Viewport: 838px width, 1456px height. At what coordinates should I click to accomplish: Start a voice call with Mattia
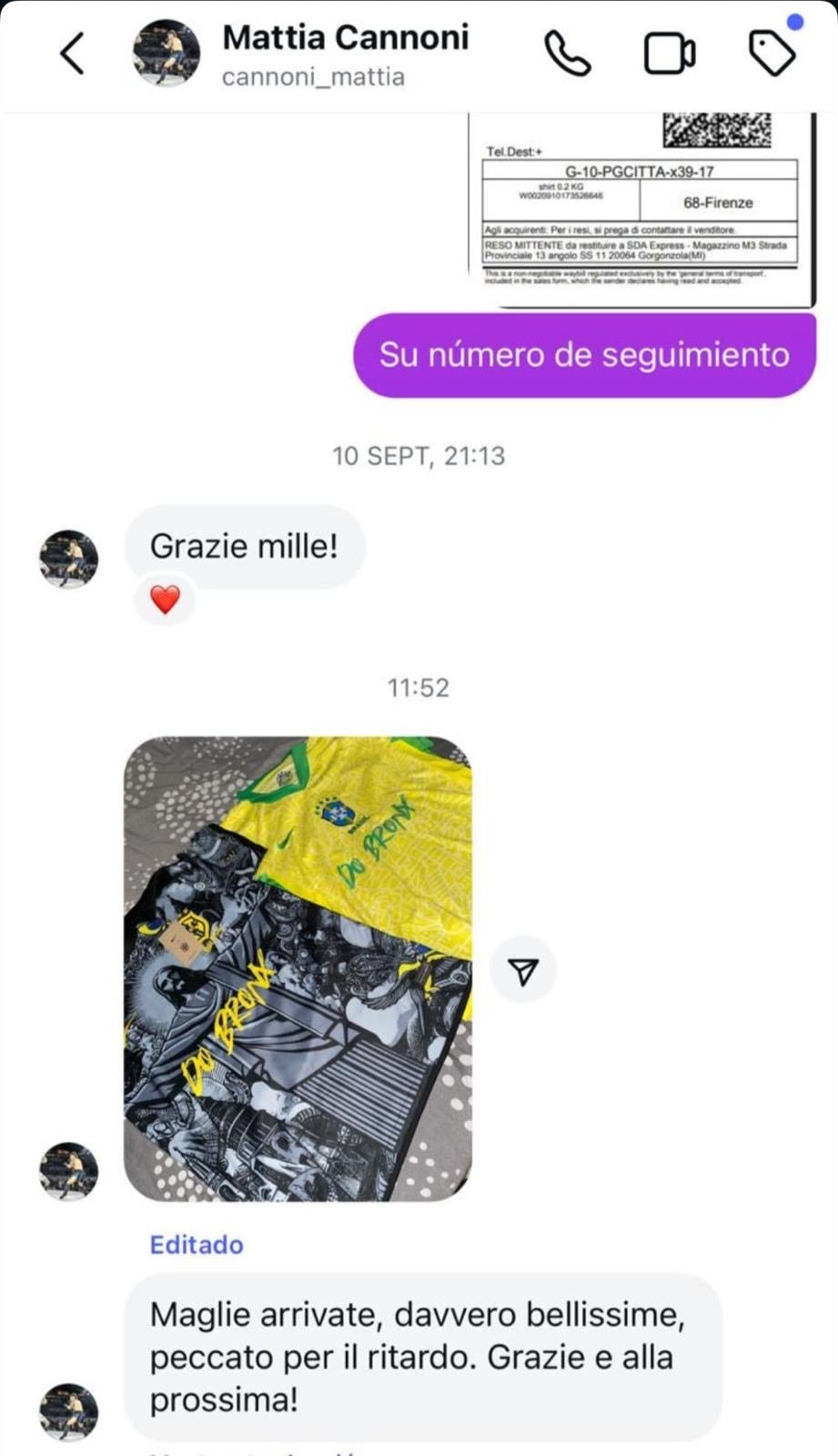click(568, 54)
